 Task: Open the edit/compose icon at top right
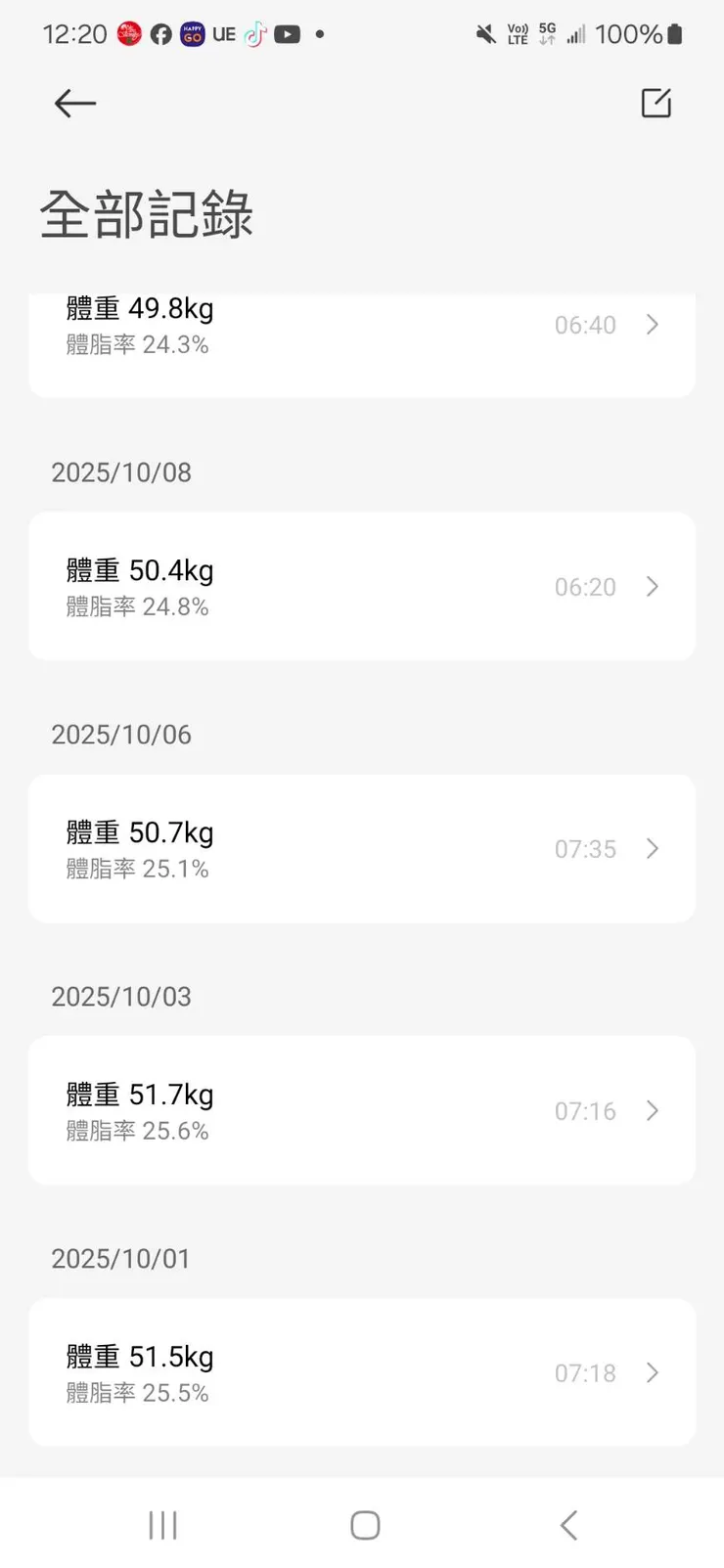point(656,103)
